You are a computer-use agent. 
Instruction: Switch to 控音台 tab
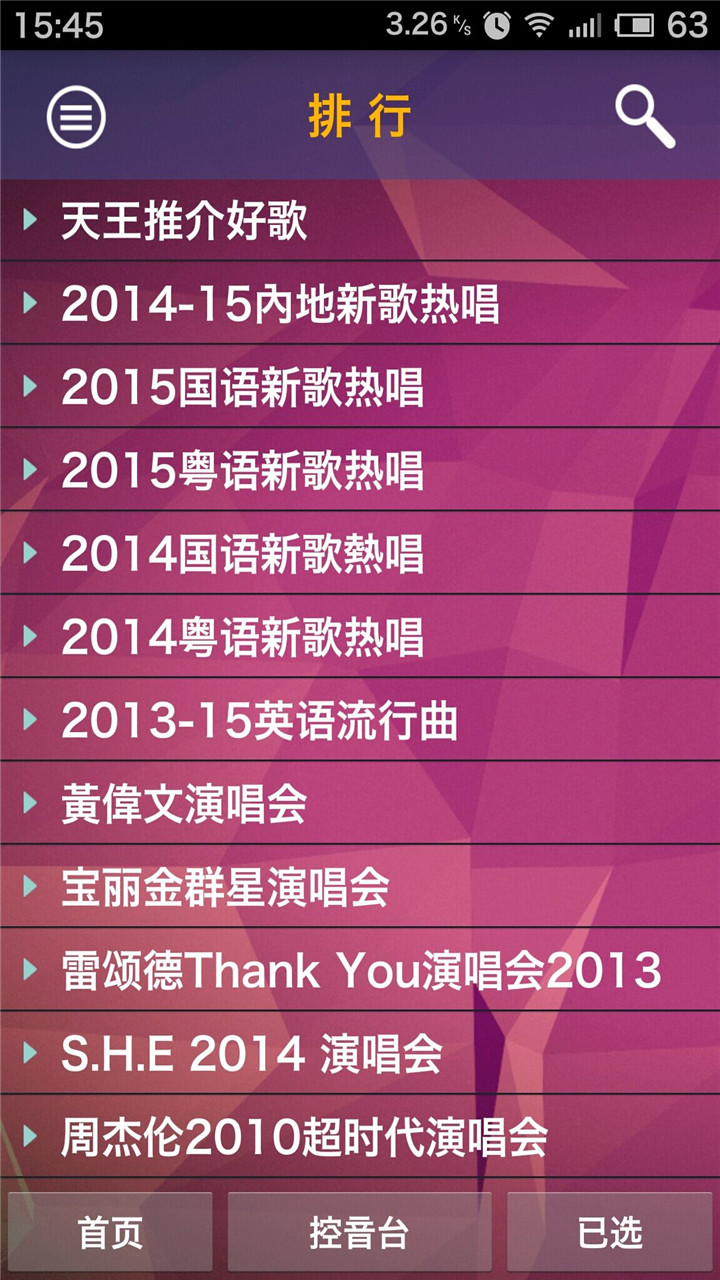tap(359, 1233)
